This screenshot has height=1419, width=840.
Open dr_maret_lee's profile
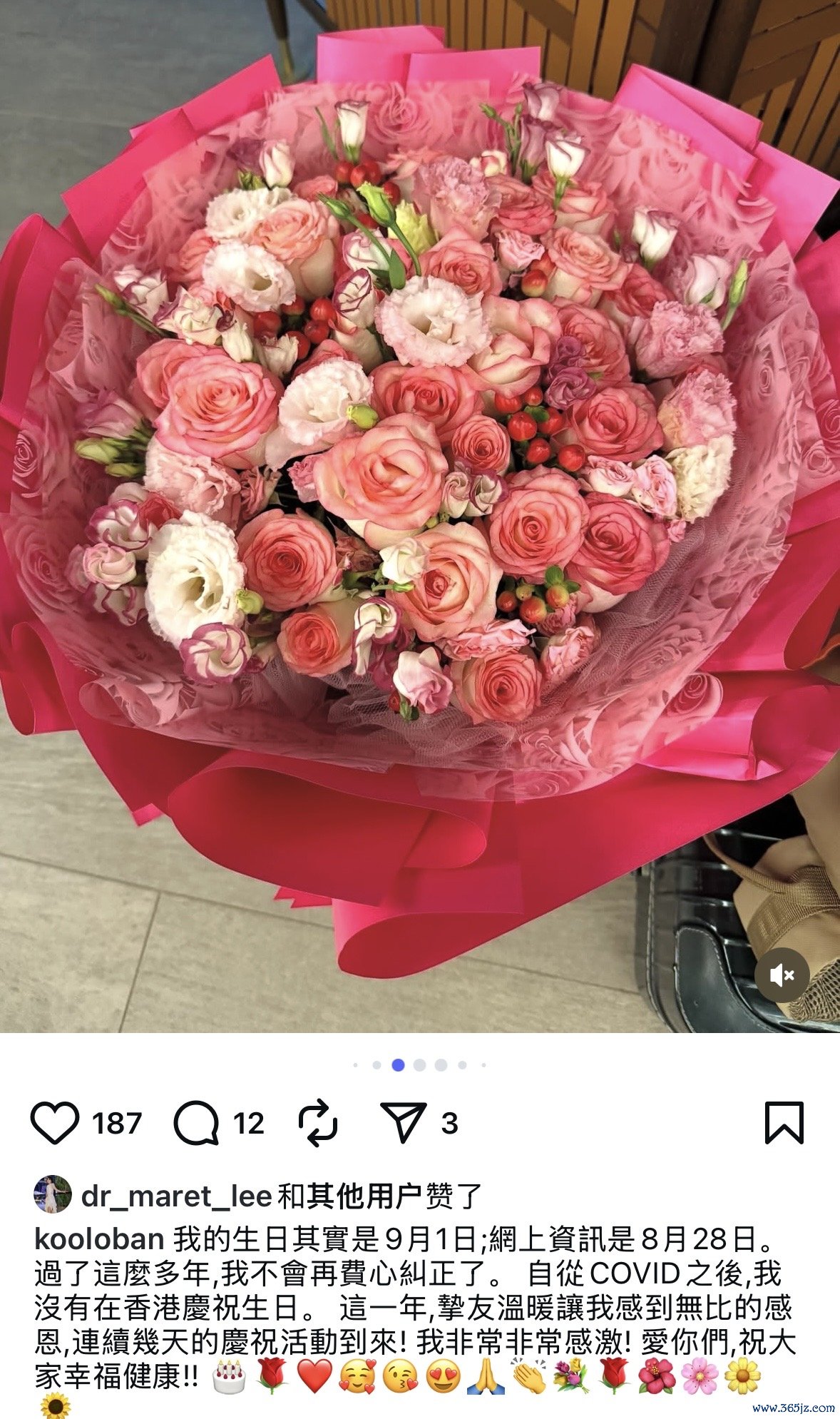pyautogui.click(x=176, y=1196)
